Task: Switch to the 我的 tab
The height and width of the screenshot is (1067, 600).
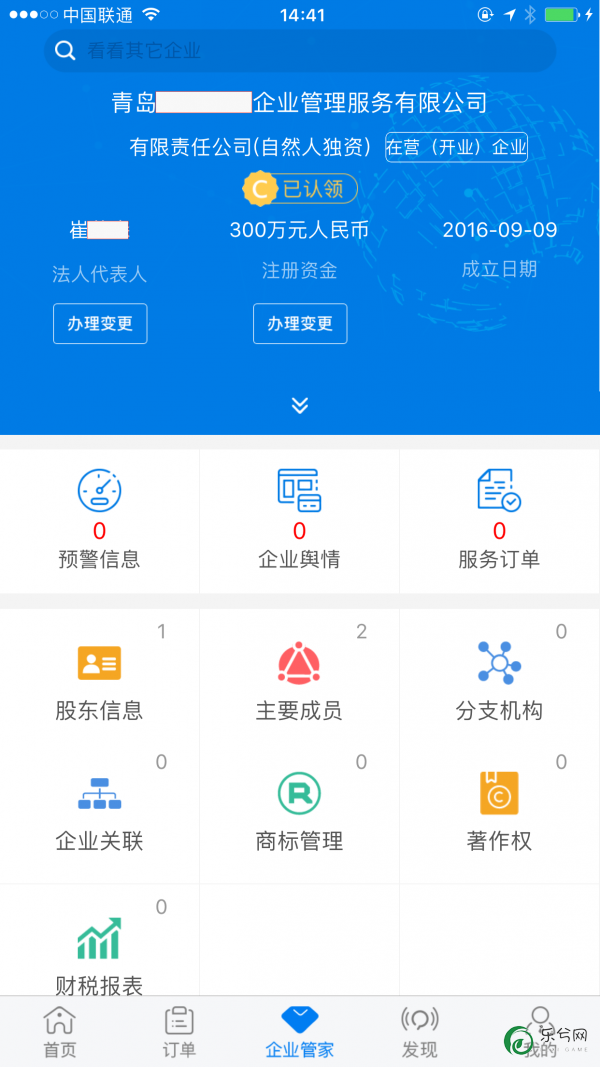Action: click(x=539, y=1032)
